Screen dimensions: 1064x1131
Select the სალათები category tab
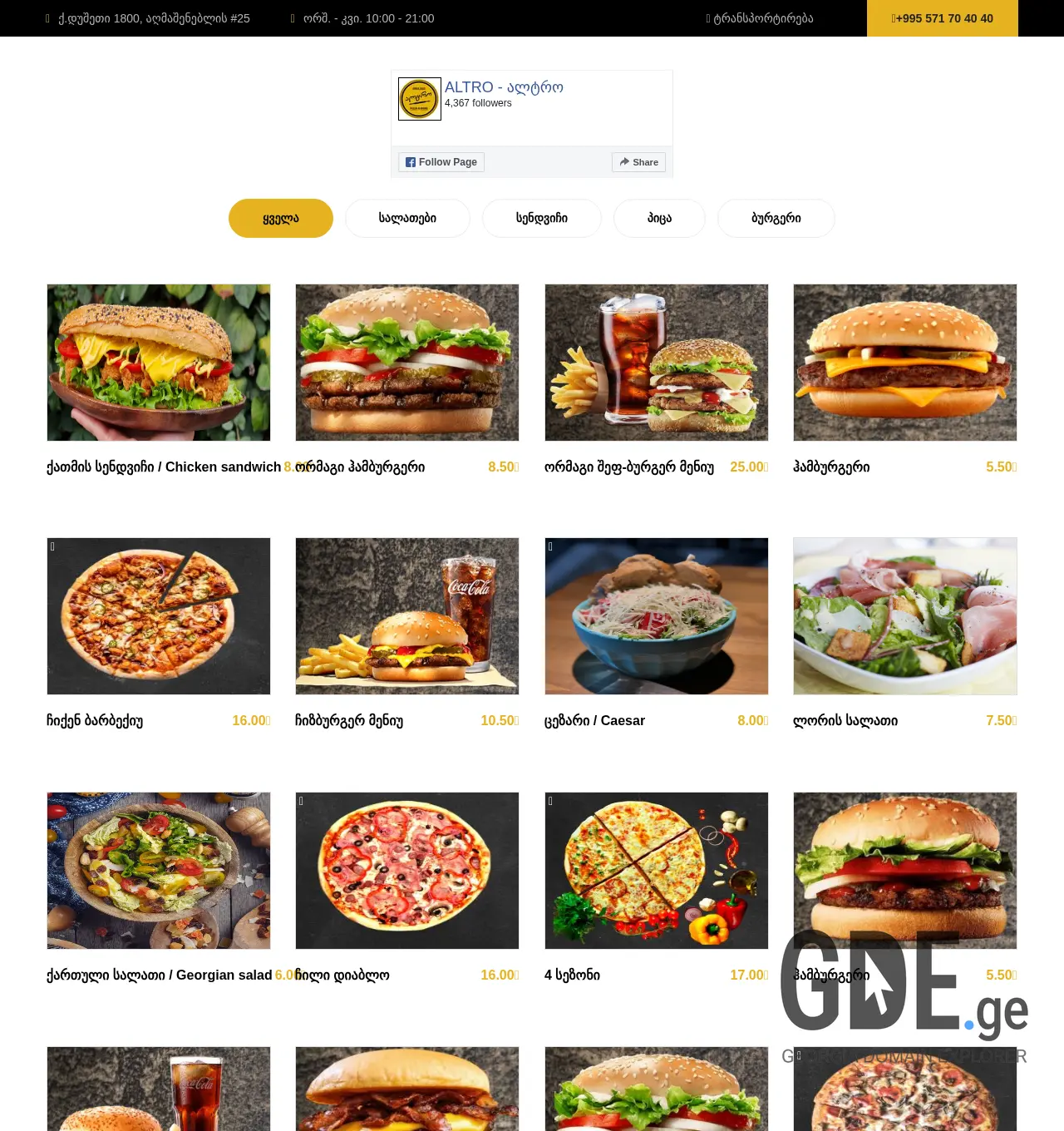407,218
